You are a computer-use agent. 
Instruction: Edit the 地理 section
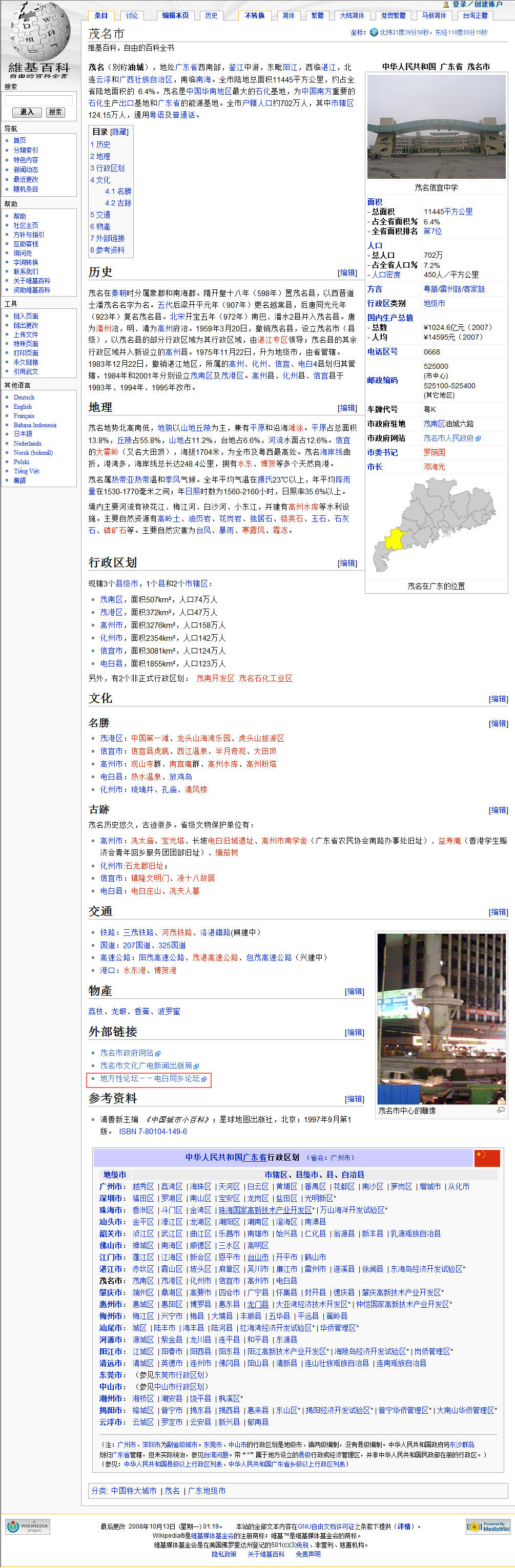pyautogui.click(x=347, y=408)
